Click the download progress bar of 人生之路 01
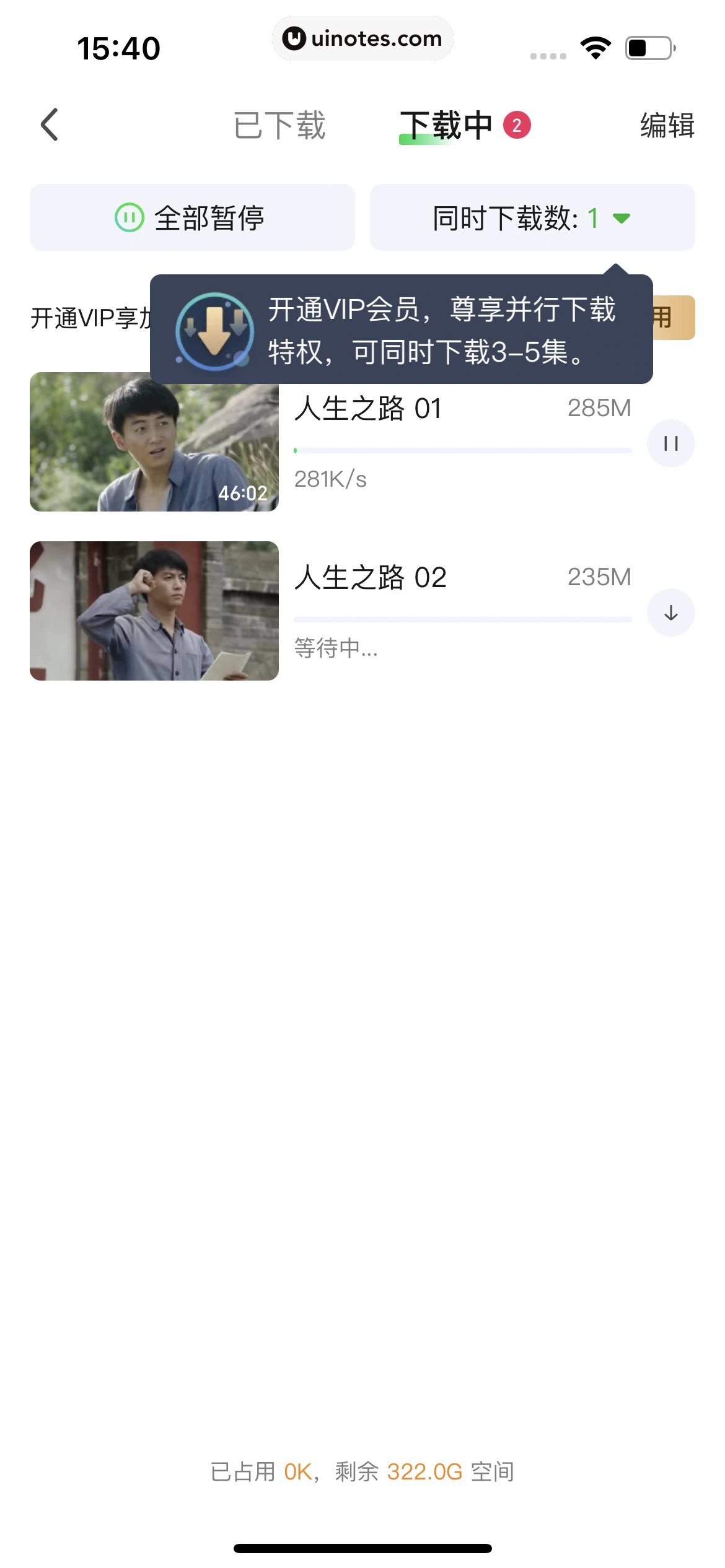The height and width of the screenshot is (1568, 725). point(464,450)
